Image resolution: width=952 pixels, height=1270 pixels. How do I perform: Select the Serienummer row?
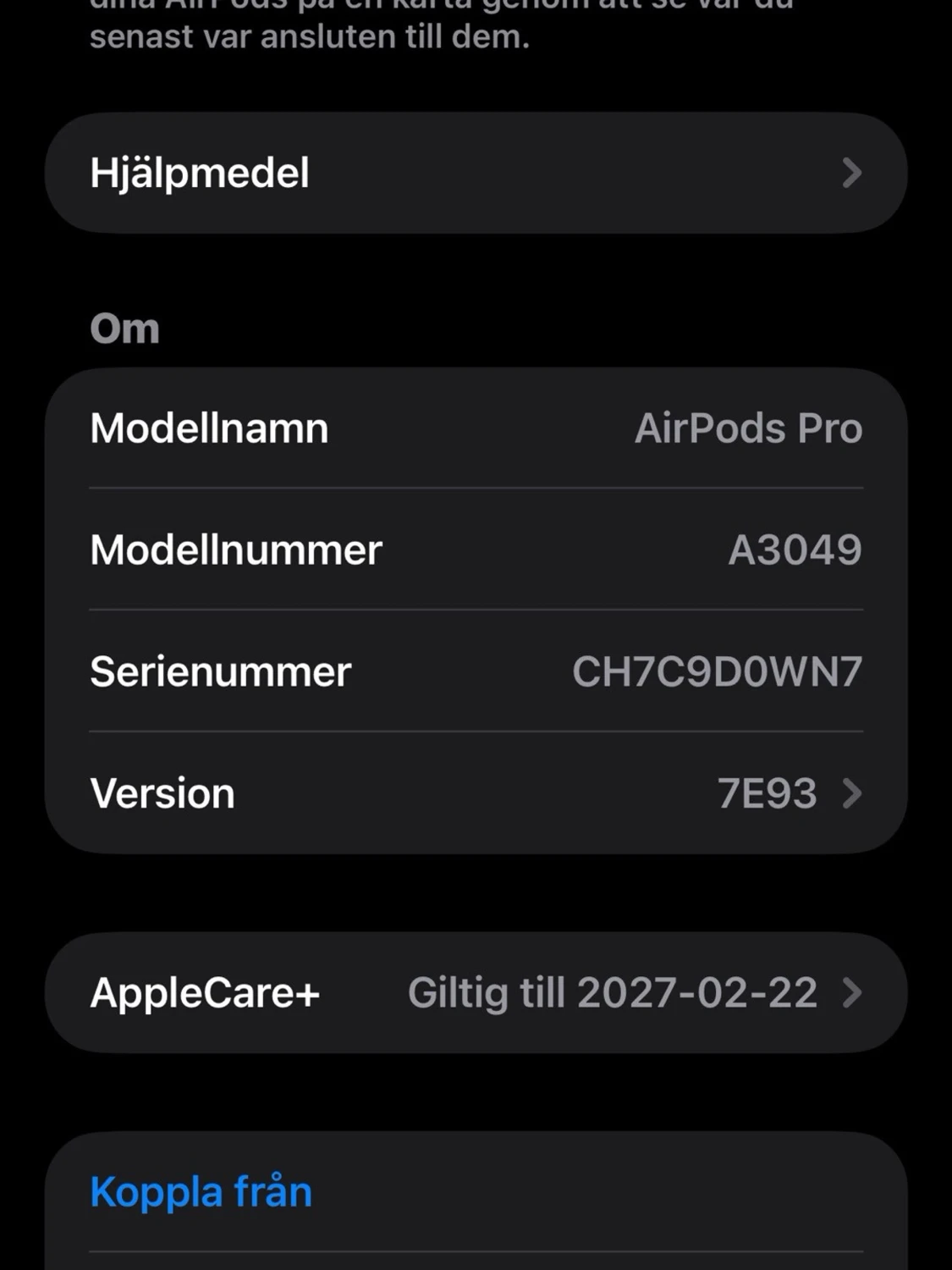[x=476, y=671]
